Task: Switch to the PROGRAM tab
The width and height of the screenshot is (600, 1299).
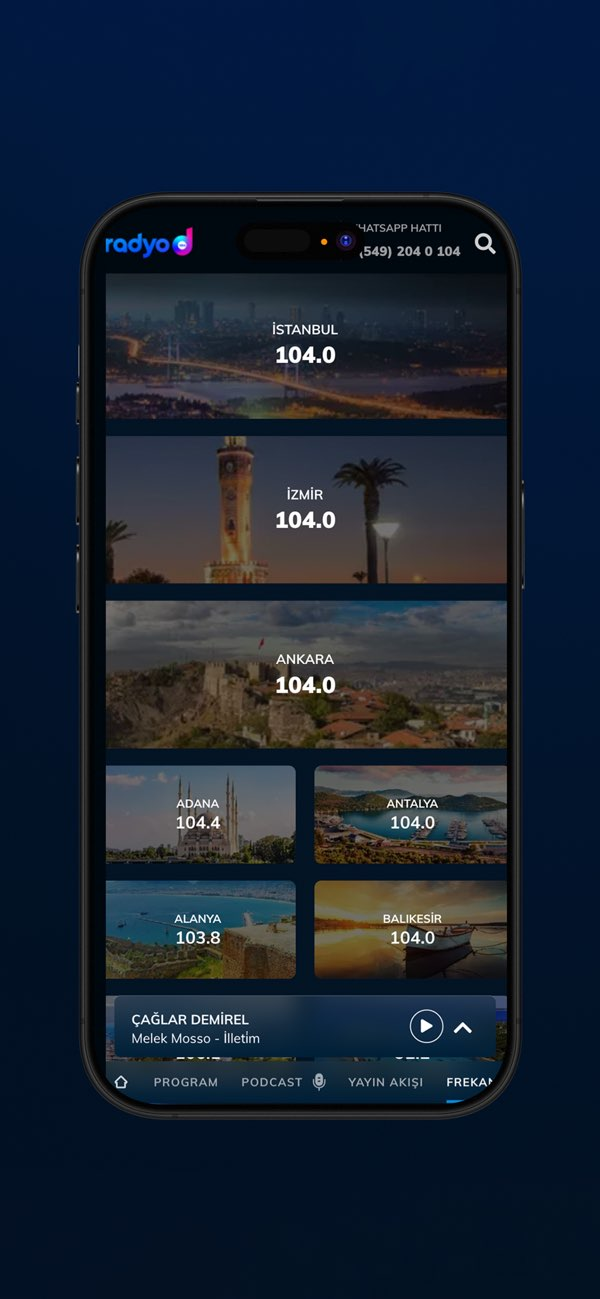Action: click(186, 1082)
